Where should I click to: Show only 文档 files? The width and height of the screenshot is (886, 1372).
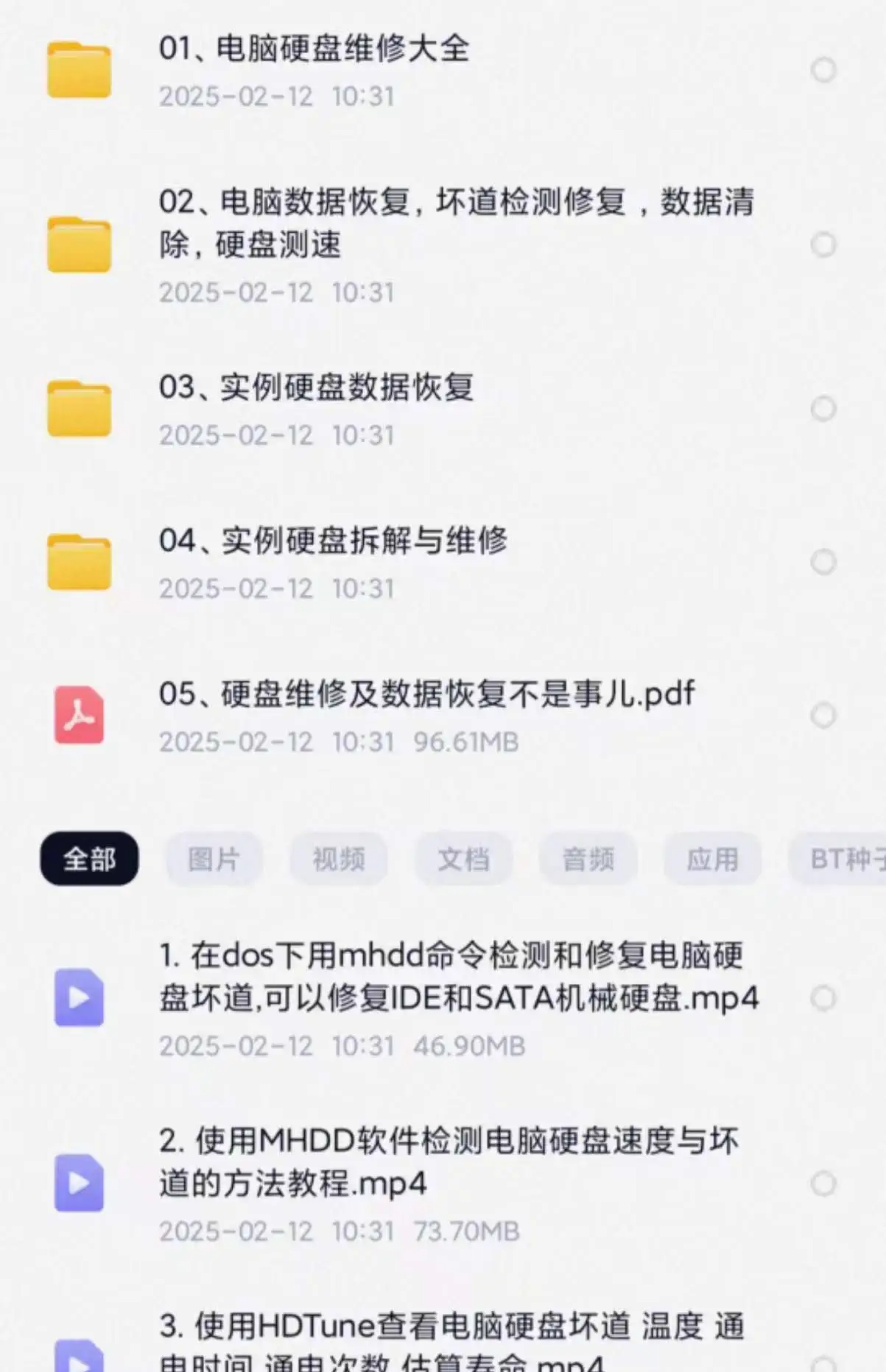(463, 859)
